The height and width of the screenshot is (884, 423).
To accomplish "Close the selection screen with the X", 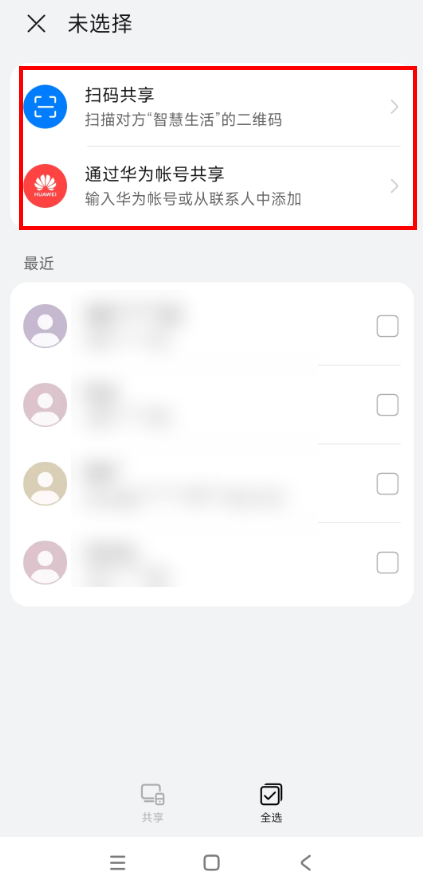I will pyautogui.click(x=37, y=24).
